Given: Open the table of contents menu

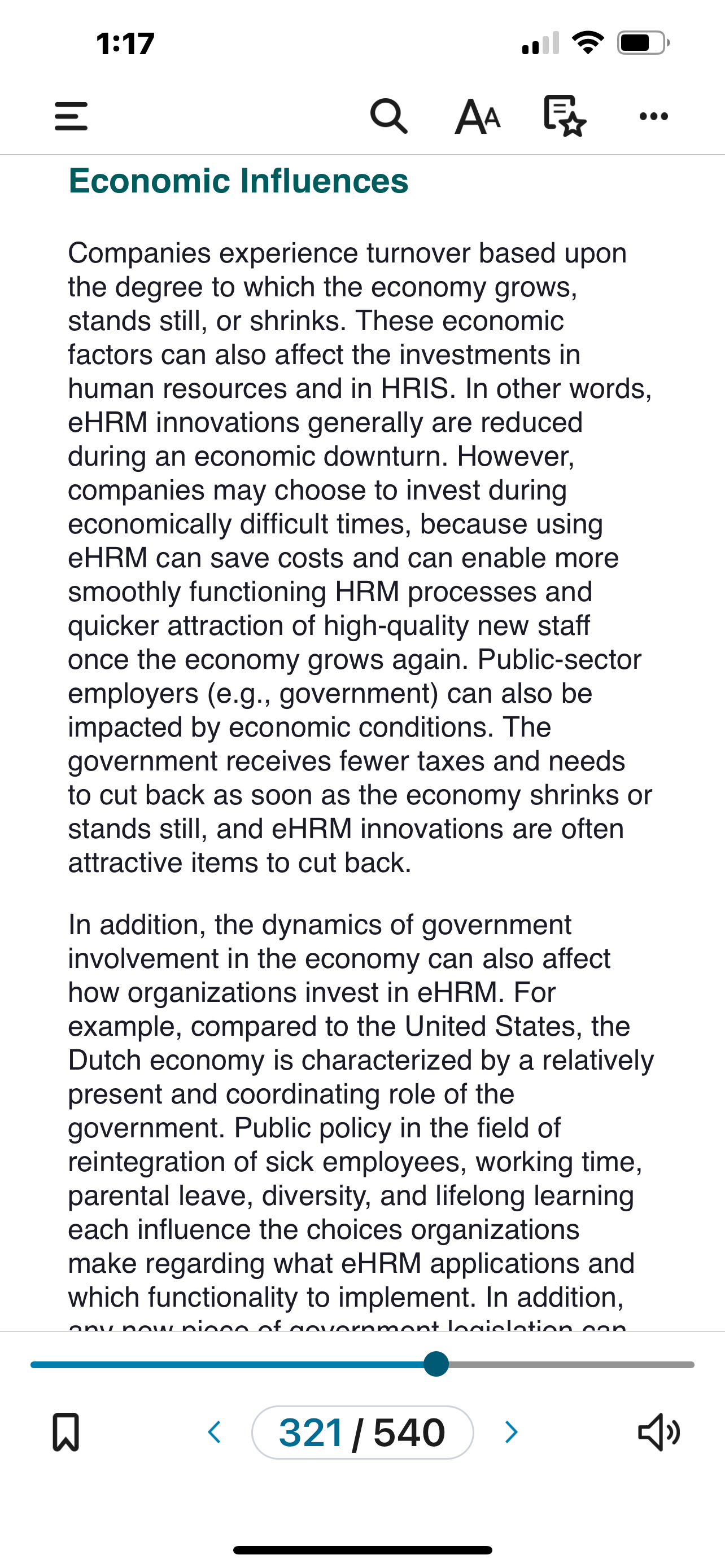Looking at the screenshot, I should click(x=71, y=116).
